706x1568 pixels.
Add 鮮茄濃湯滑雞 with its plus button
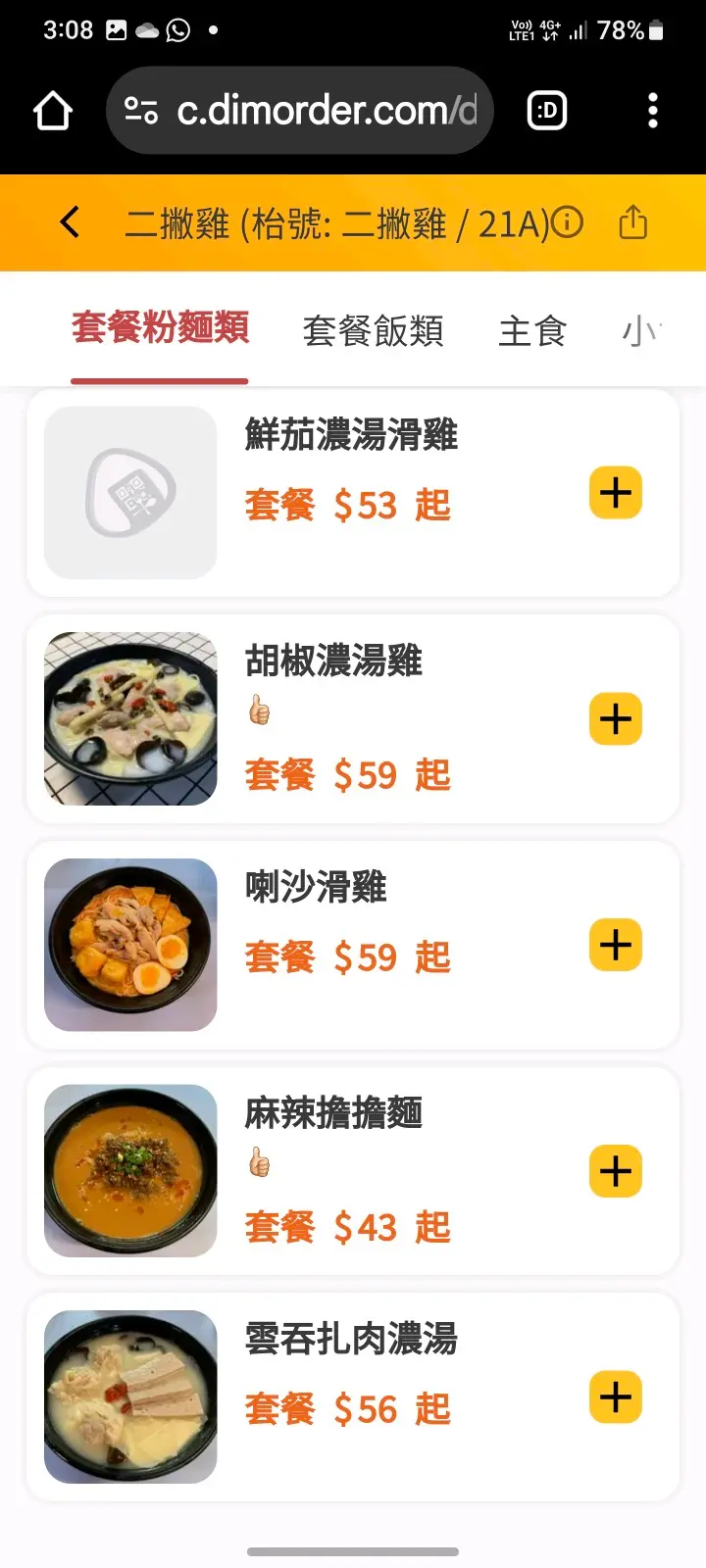(x=616, y=493)
